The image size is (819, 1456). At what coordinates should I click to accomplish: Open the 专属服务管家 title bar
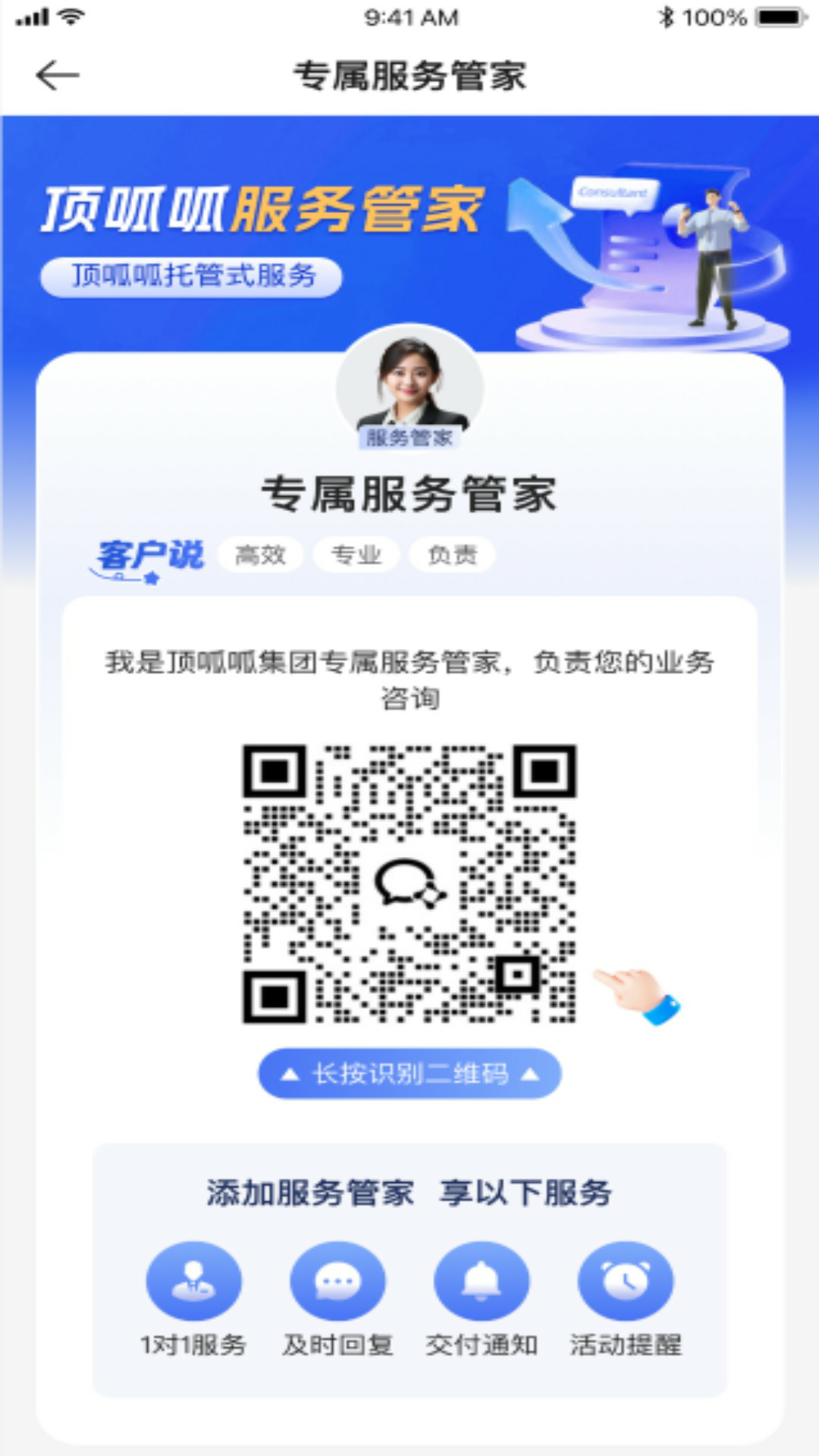pos(409,75)
